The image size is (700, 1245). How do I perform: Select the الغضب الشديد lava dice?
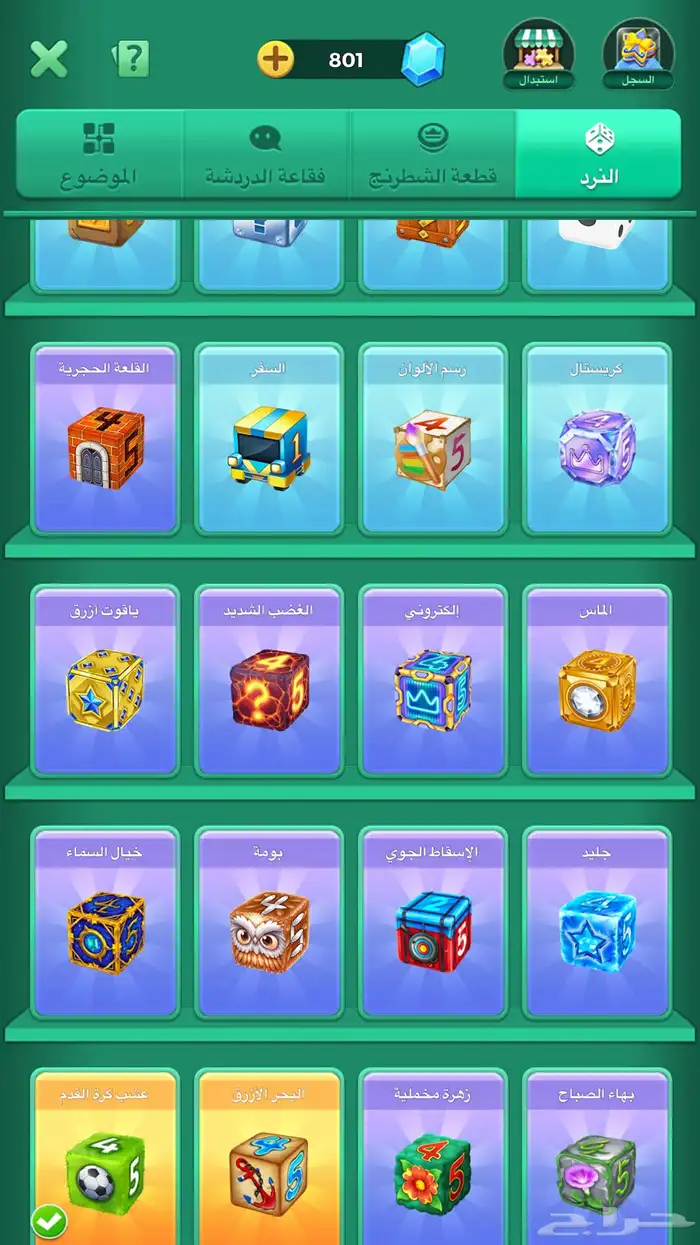click(268, 682)
